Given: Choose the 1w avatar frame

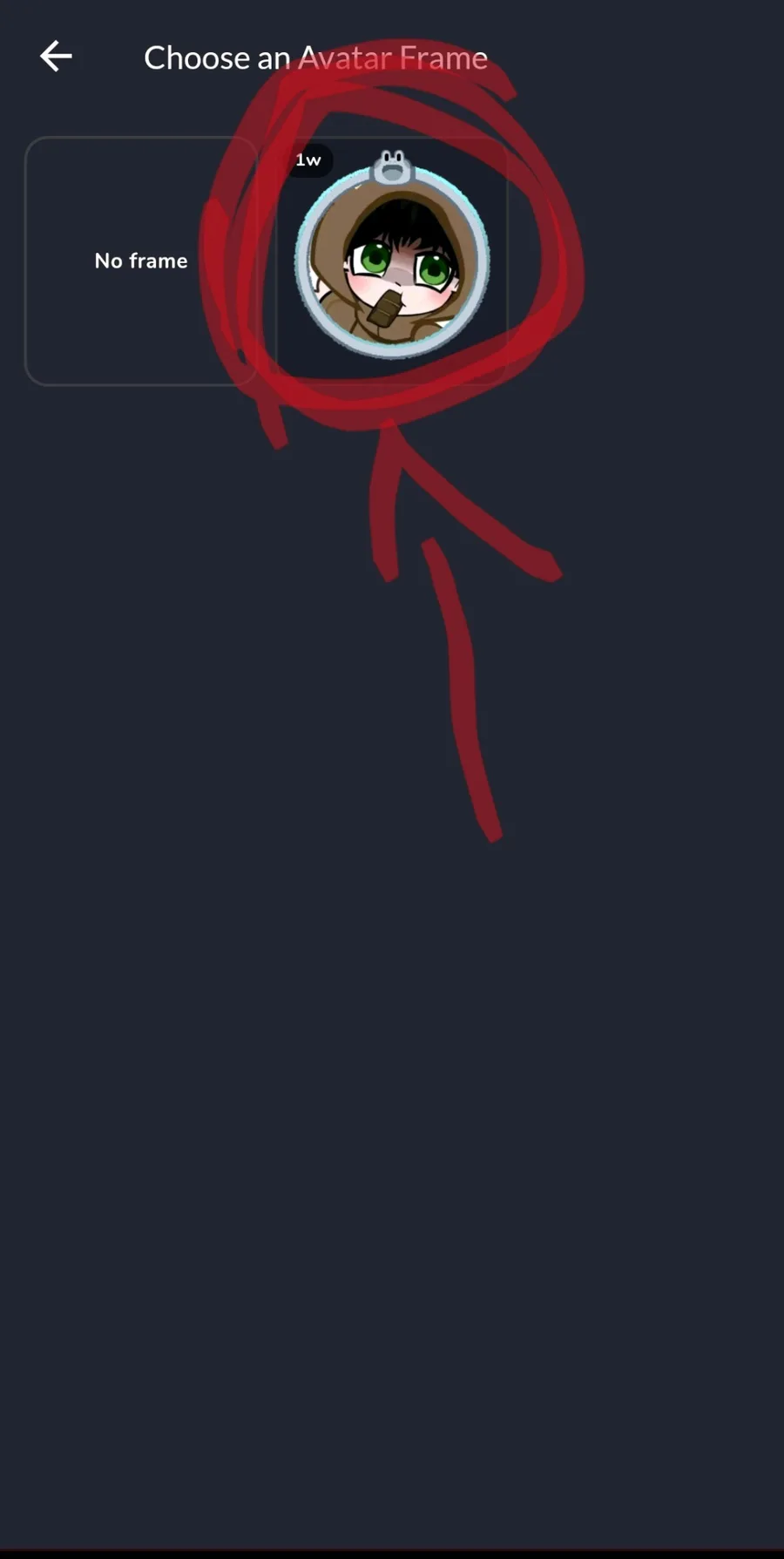Looking at the screenshot, I should coord(392,261).
